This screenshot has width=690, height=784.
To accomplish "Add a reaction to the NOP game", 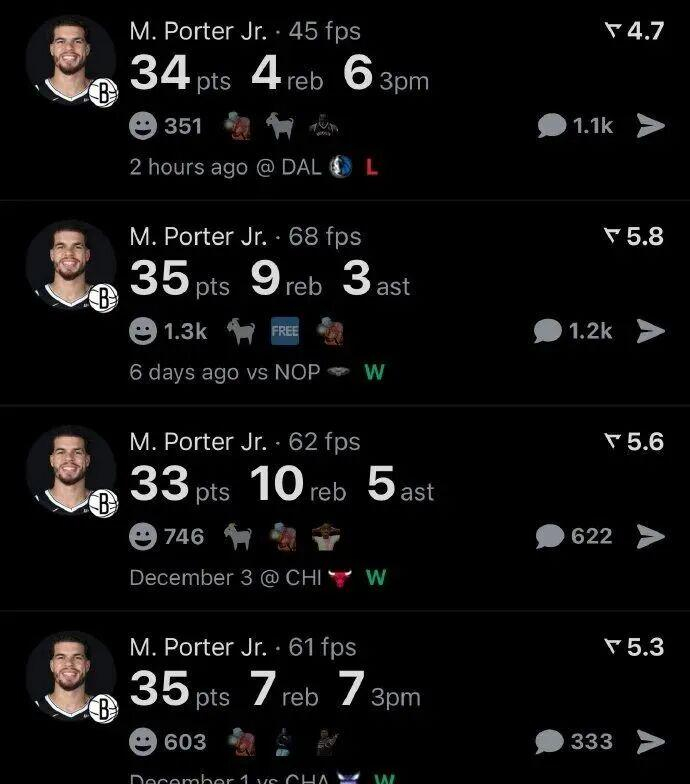I will click(x=144, y=331).
